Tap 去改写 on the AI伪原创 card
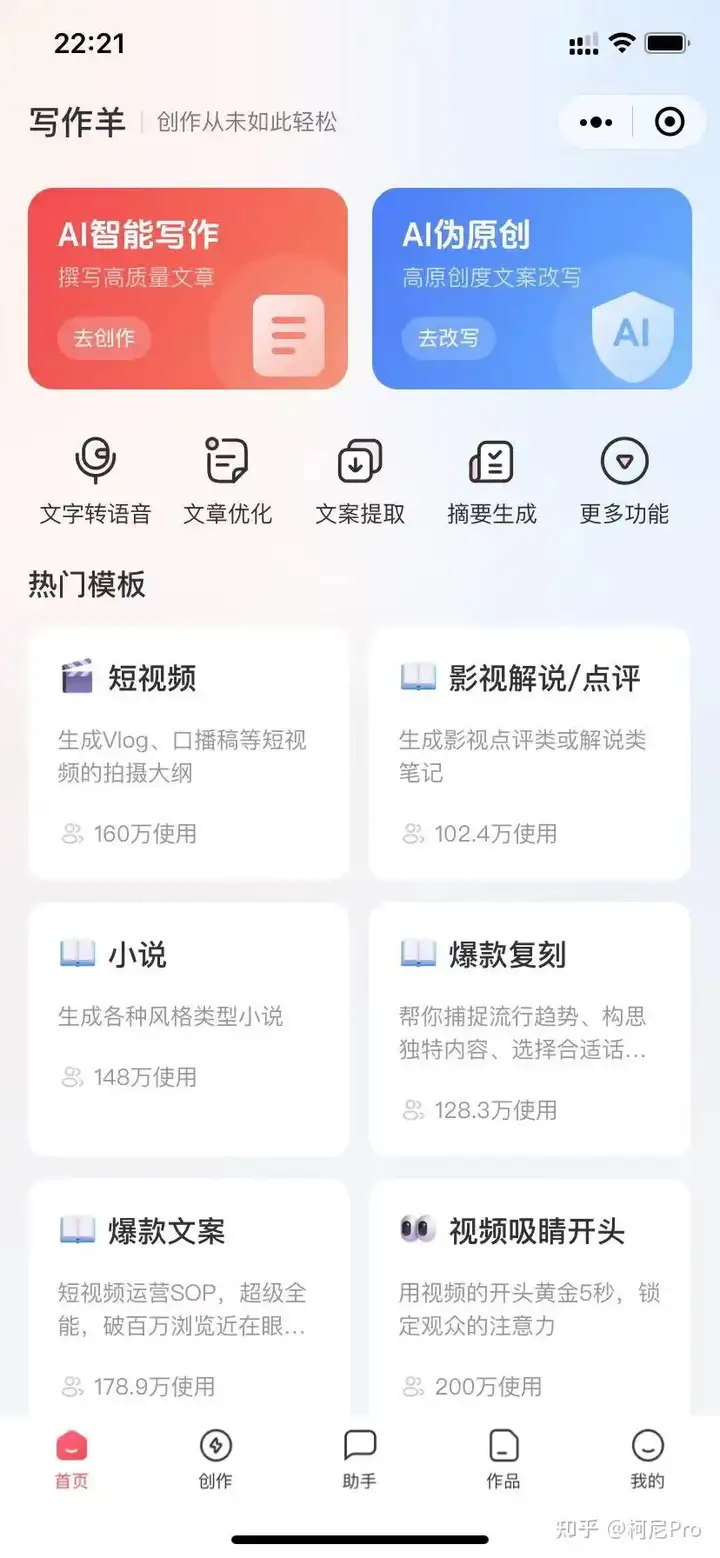 pyautogui.click(x=448, y=338)
